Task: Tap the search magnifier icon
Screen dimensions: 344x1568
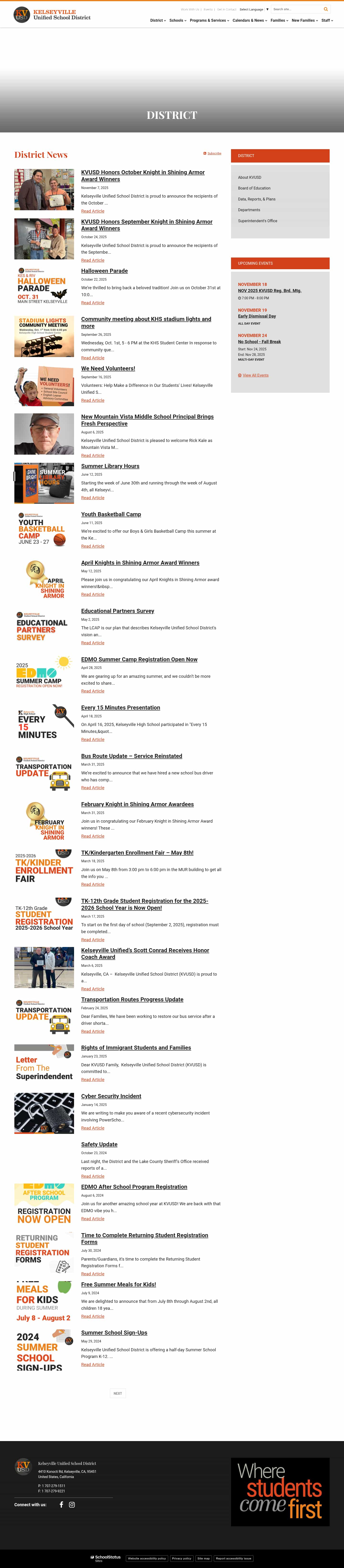Action: [326, 9]
